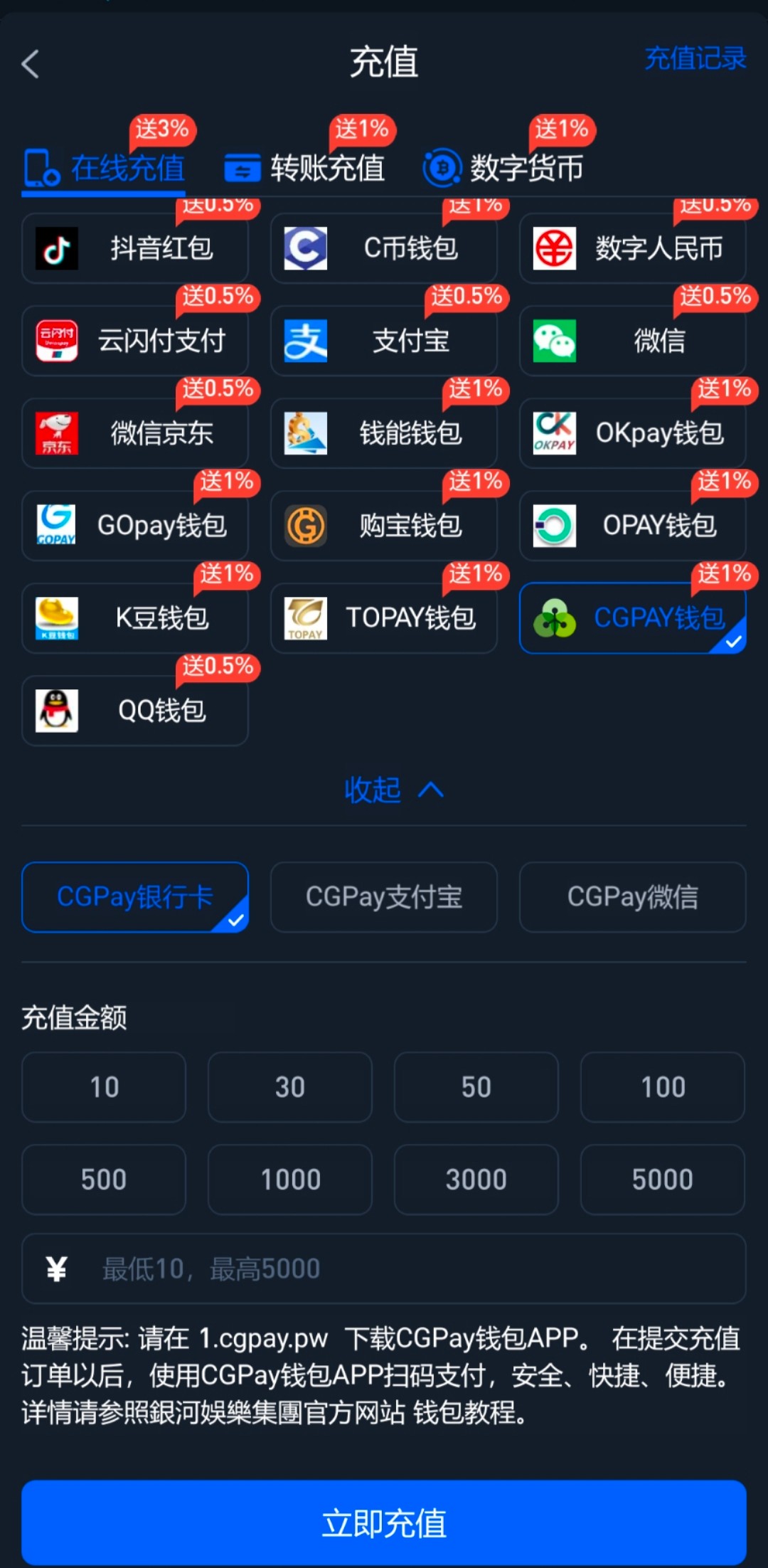Switch to the 转账充值 tab

tap(305, 169)
